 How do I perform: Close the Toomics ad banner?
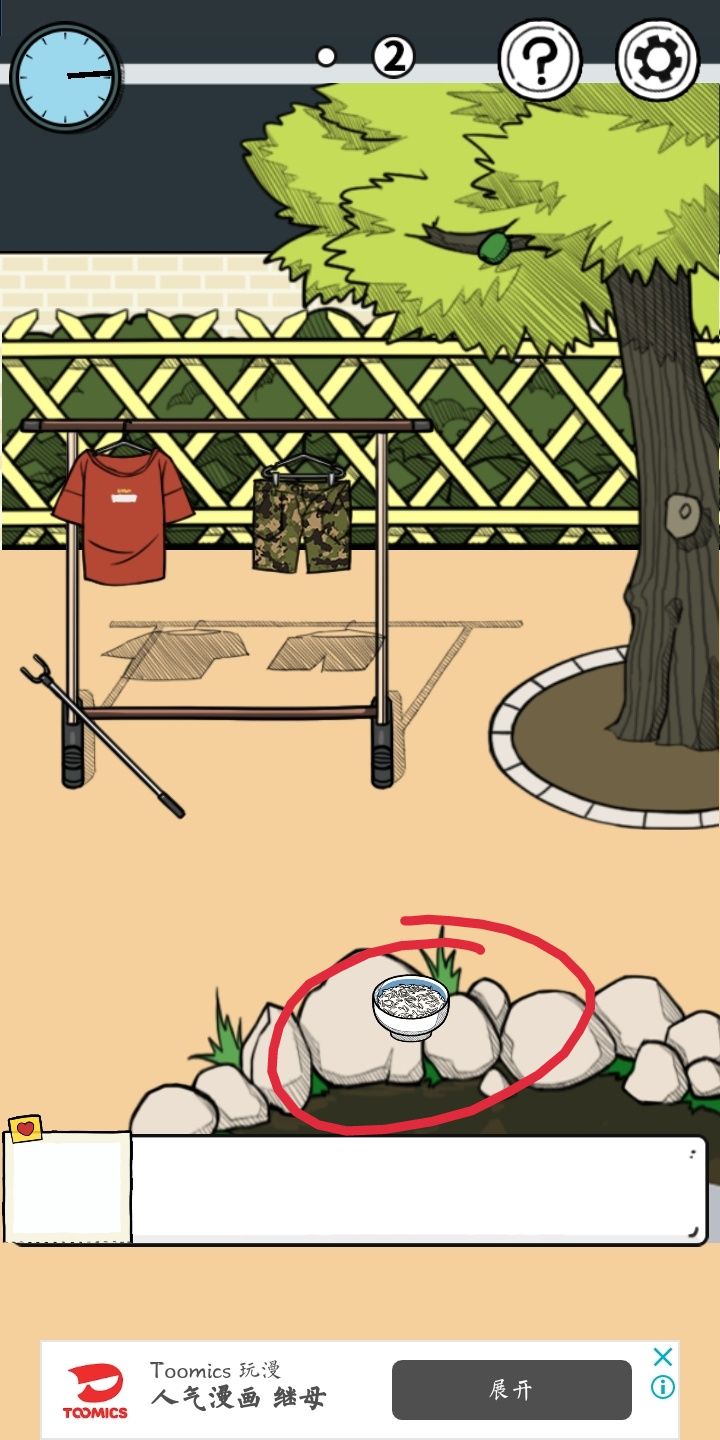[x=662, y=1357]
